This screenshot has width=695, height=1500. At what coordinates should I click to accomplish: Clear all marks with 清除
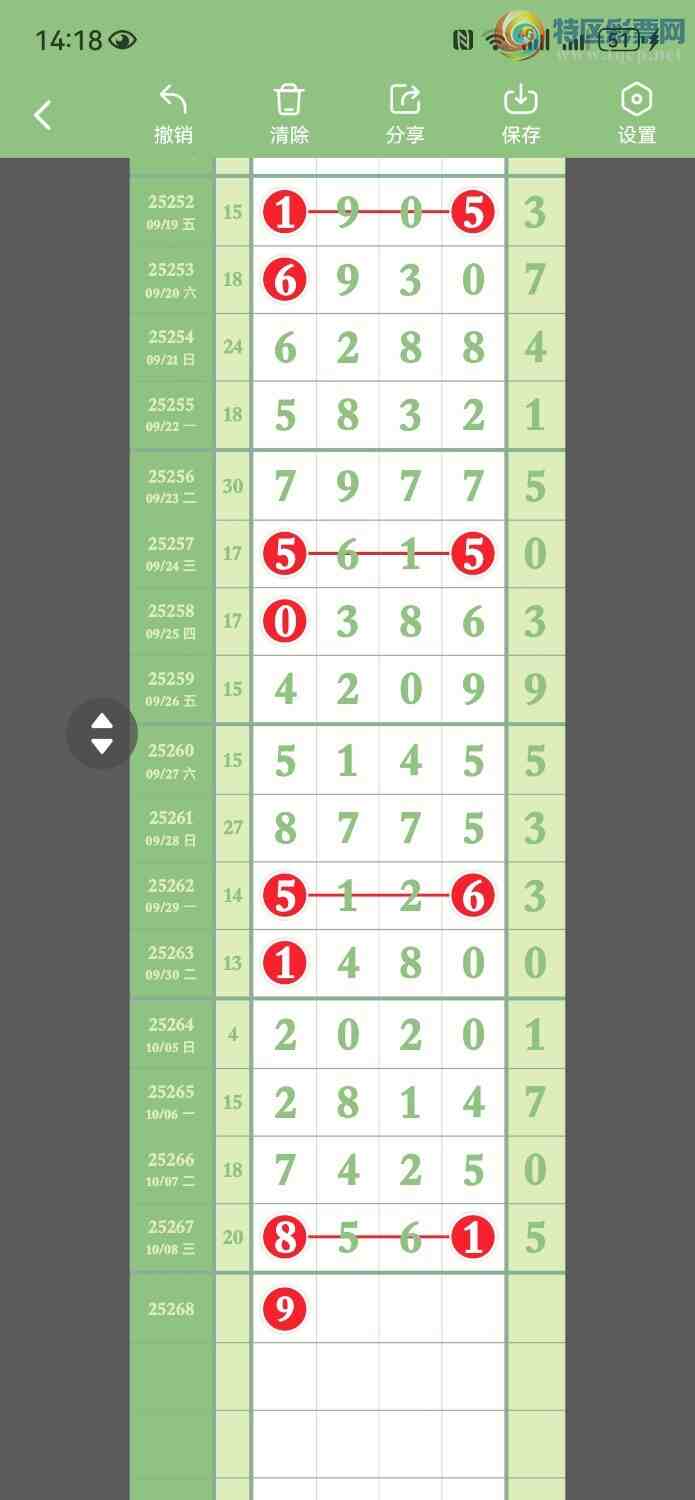click(289, 114)
